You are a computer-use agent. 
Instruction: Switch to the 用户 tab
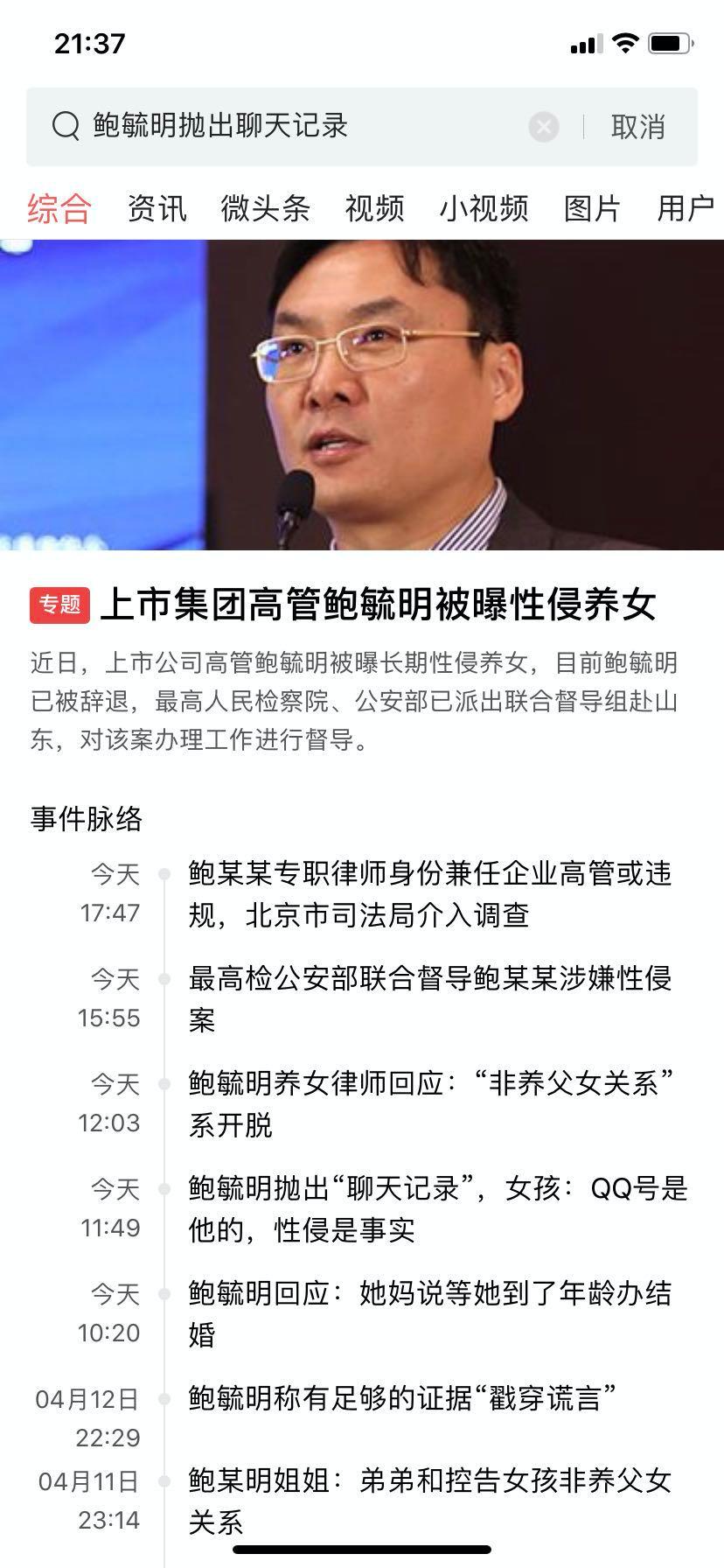click(686, 210)
